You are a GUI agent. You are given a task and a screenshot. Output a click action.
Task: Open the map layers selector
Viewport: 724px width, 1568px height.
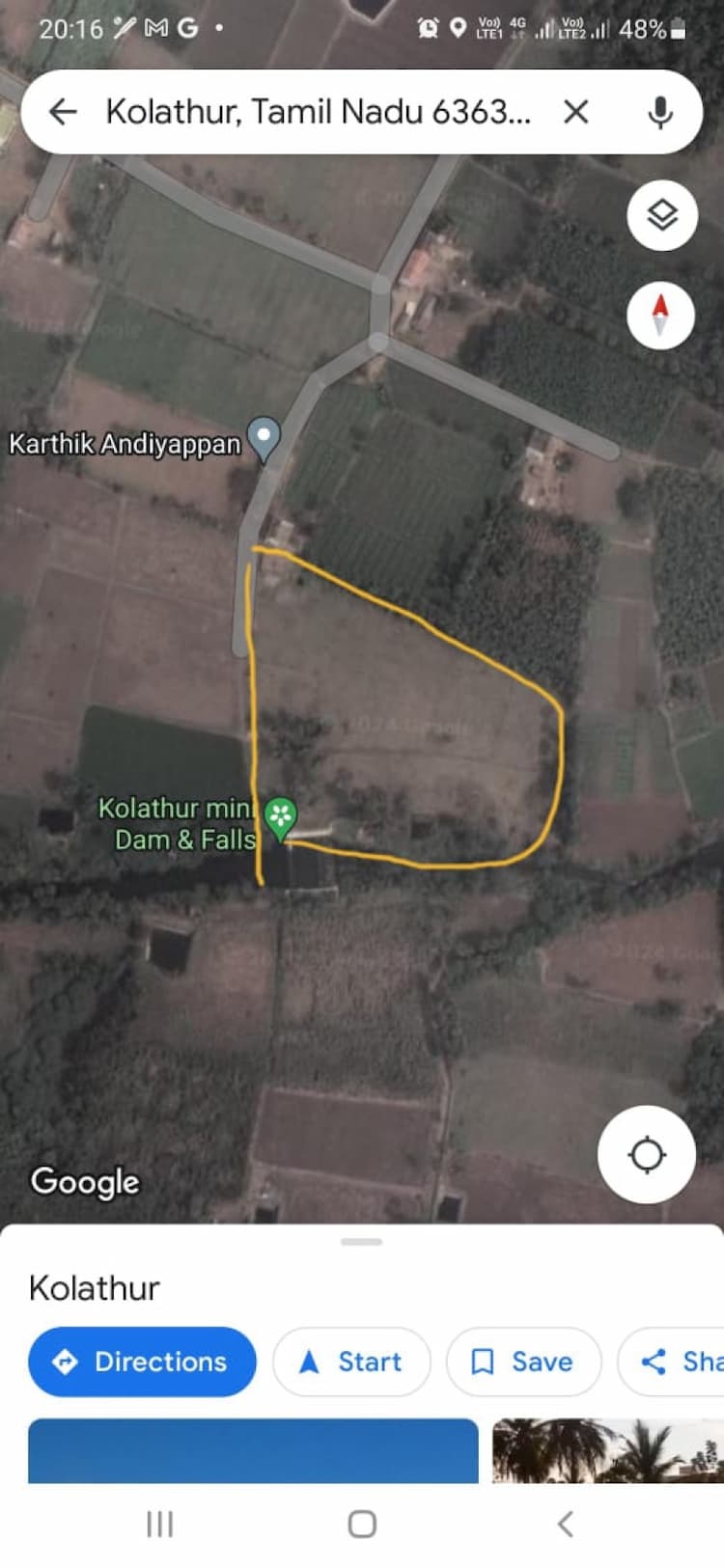661,215
